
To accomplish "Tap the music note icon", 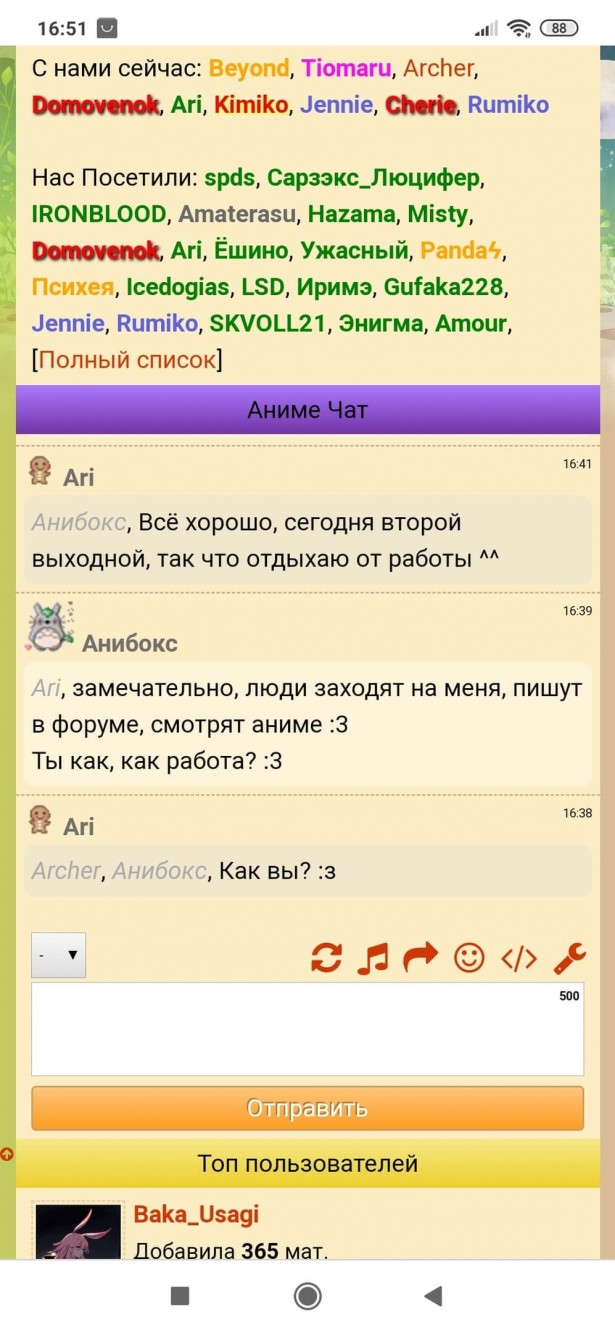I will pyautogui.click(x=373, y=958).
